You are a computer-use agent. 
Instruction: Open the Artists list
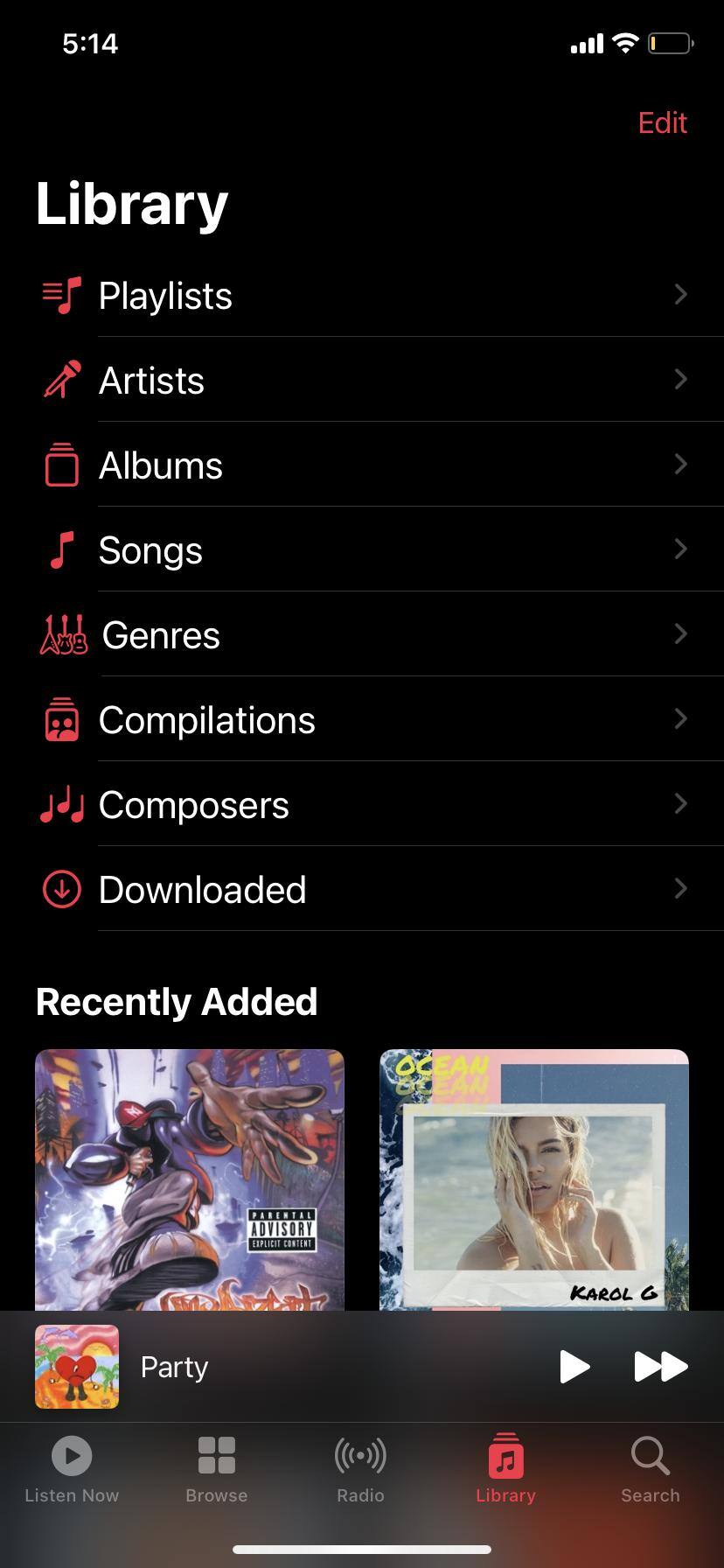pyautogui.click(x=362, y=381)
